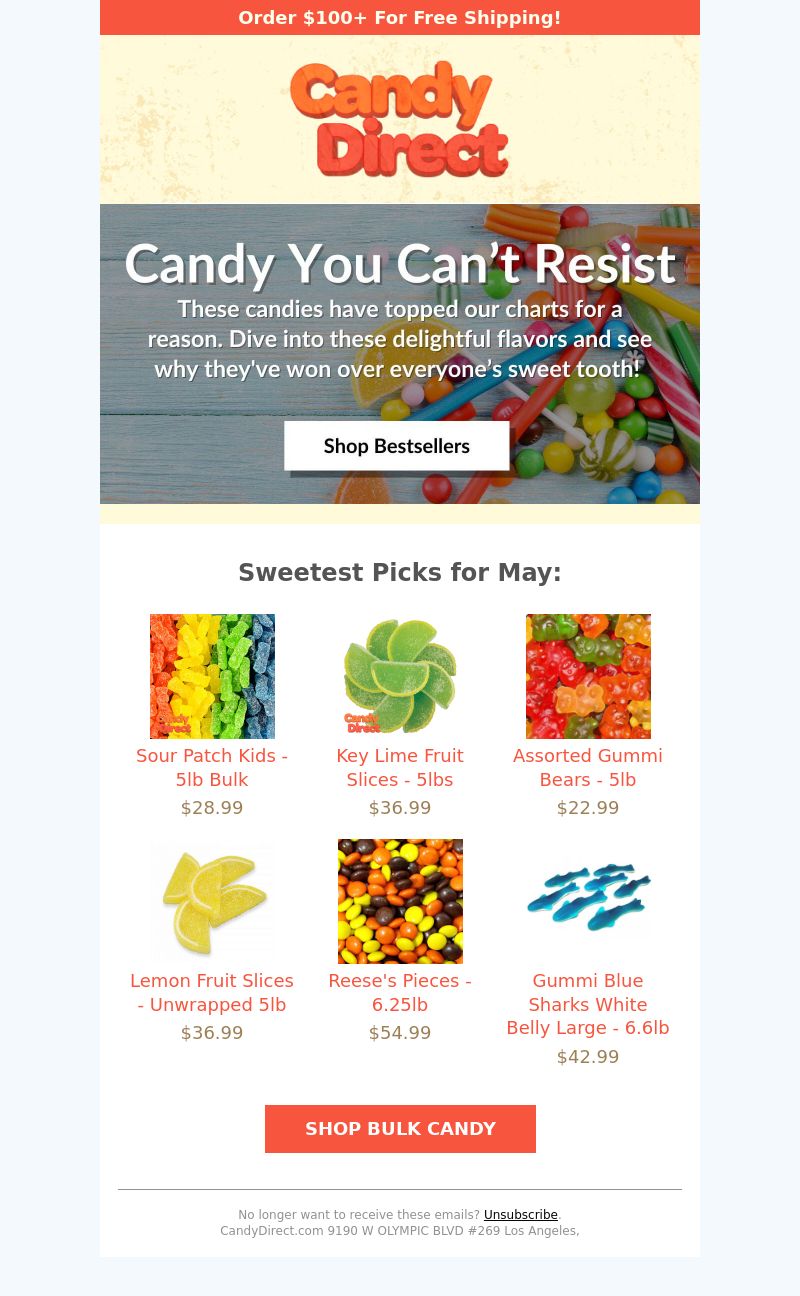800x1296 pixels.
Task: Open Sour Patch Kids 5lb Bulk link
Action: [x=212, y=768]
